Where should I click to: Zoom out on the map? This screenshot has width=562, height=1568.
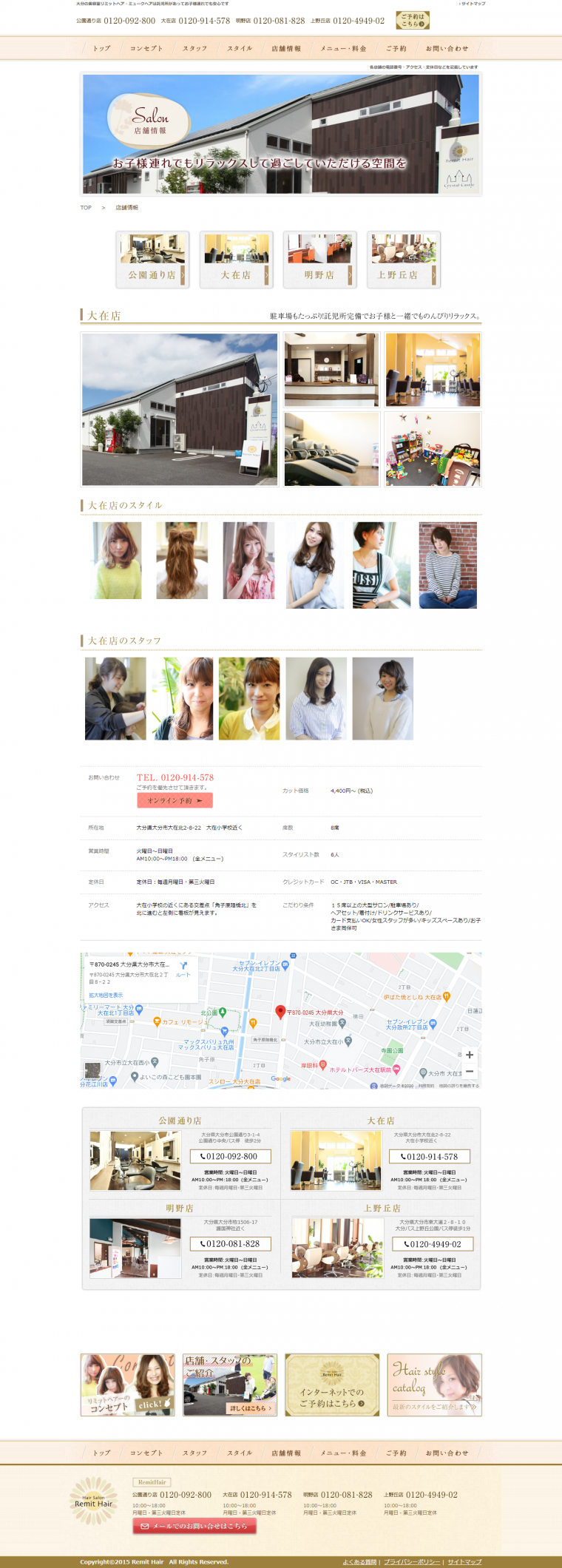[469, 1071]
